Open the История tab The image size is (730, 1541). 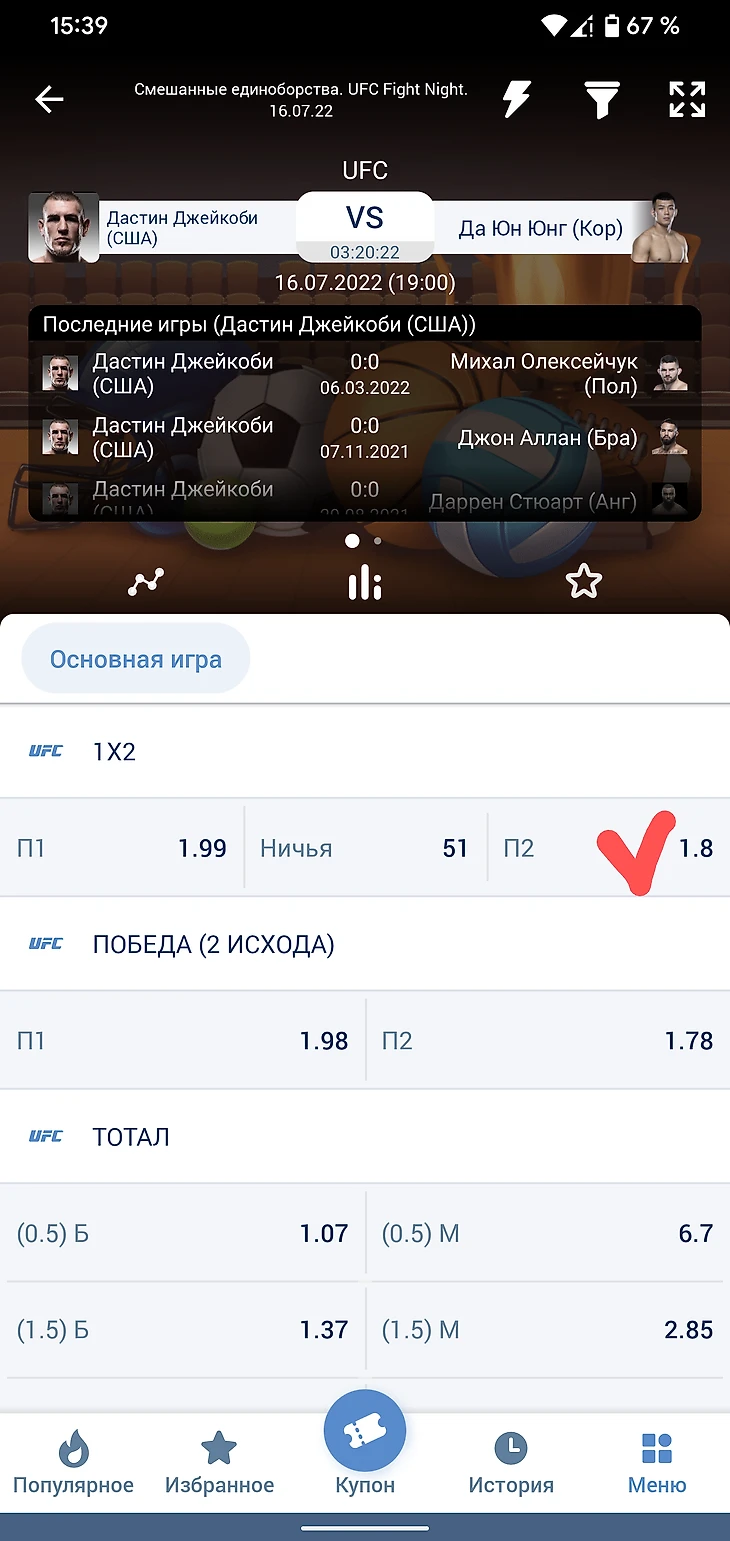coord(511,1462)
